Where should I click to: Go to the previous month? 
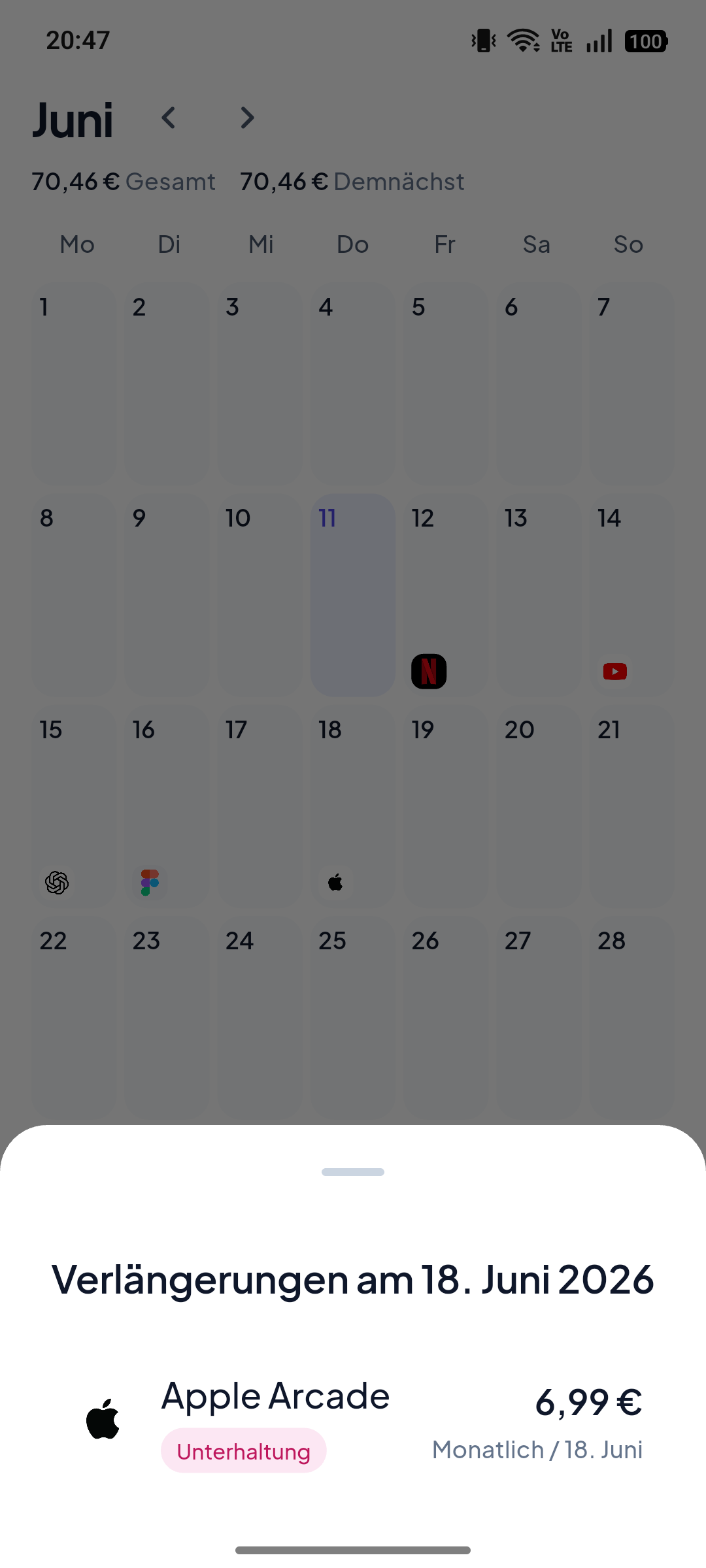[169, 118]
